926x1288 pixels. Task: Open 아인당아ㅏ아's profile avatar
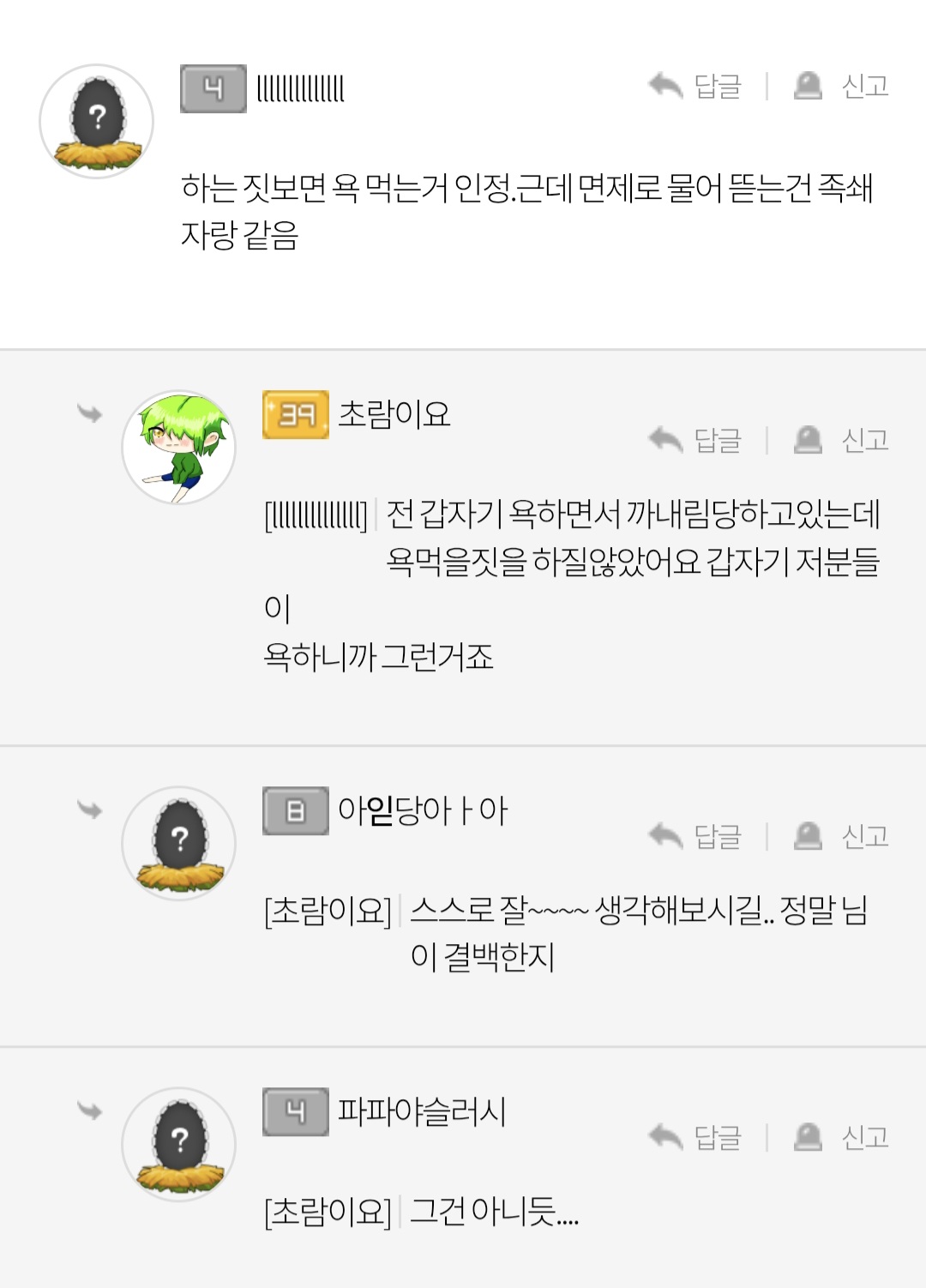click(x=178, y=843)
